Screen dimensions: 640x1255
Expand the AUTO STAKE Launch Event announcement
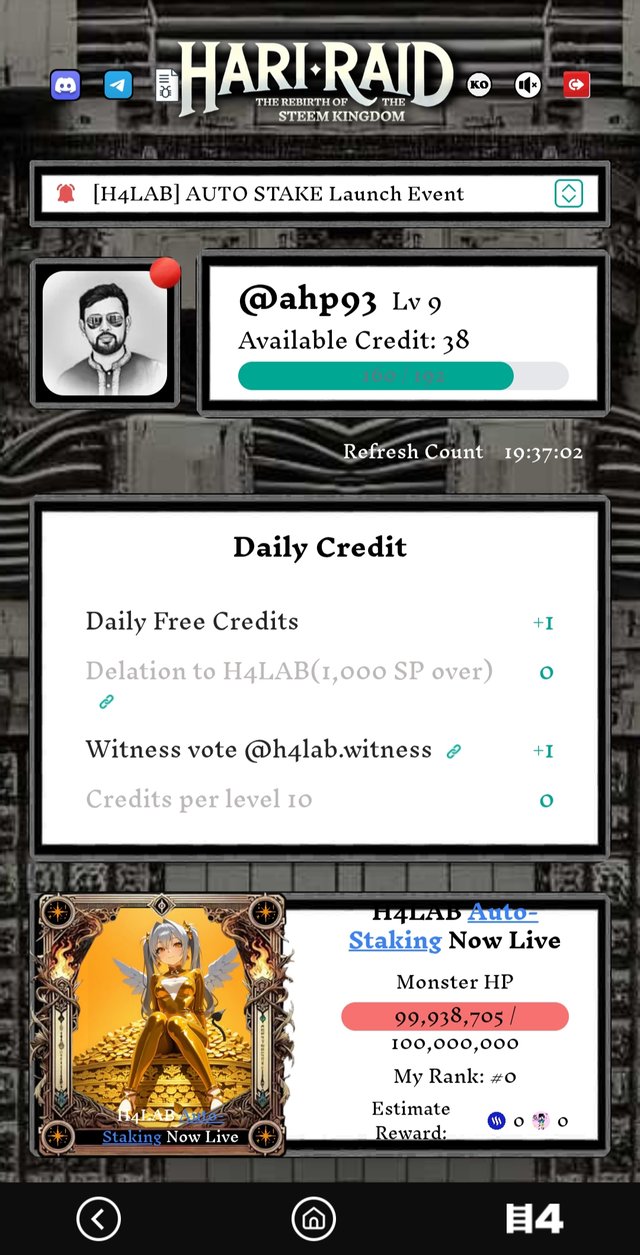click(x=568, y=194)
